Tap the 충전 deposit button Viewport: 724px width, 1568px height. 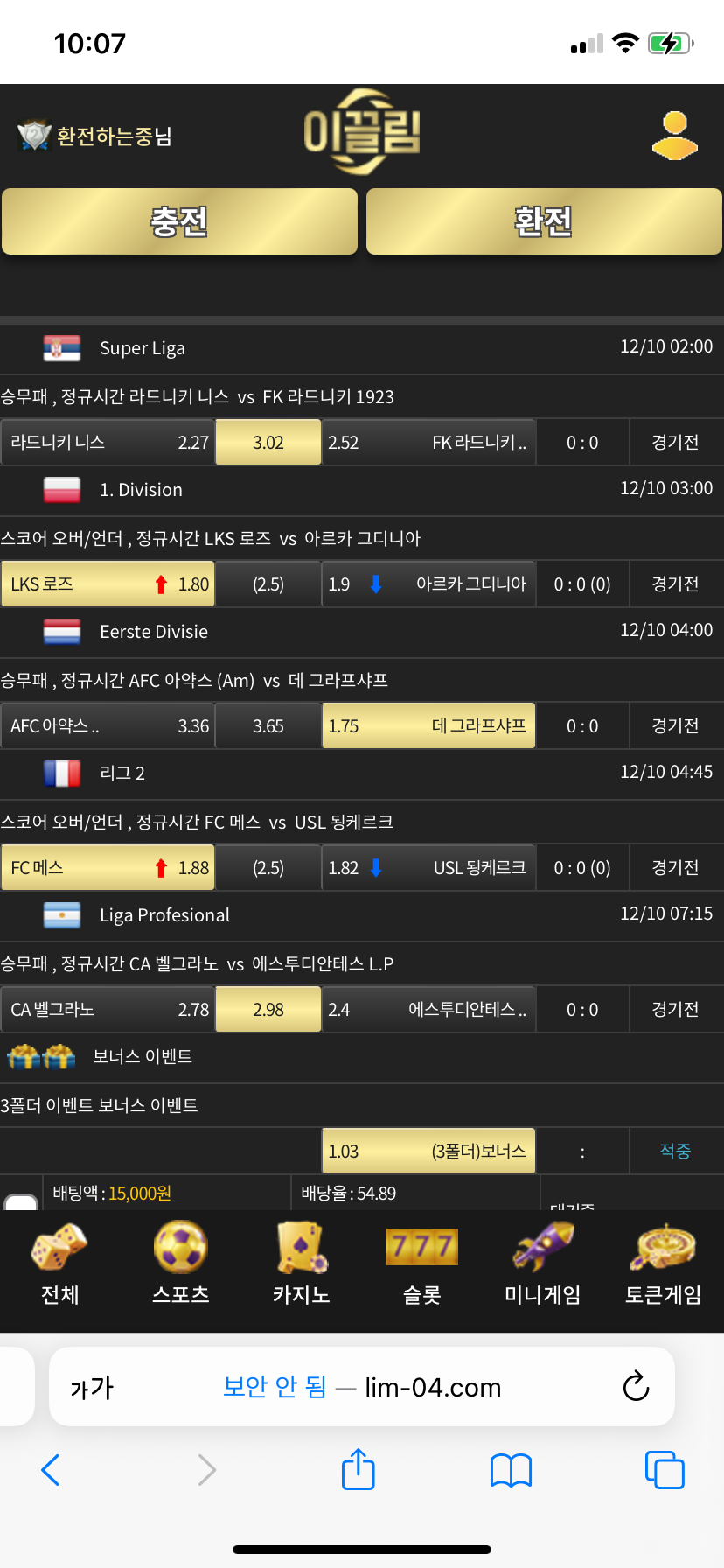tap(179, 221)
